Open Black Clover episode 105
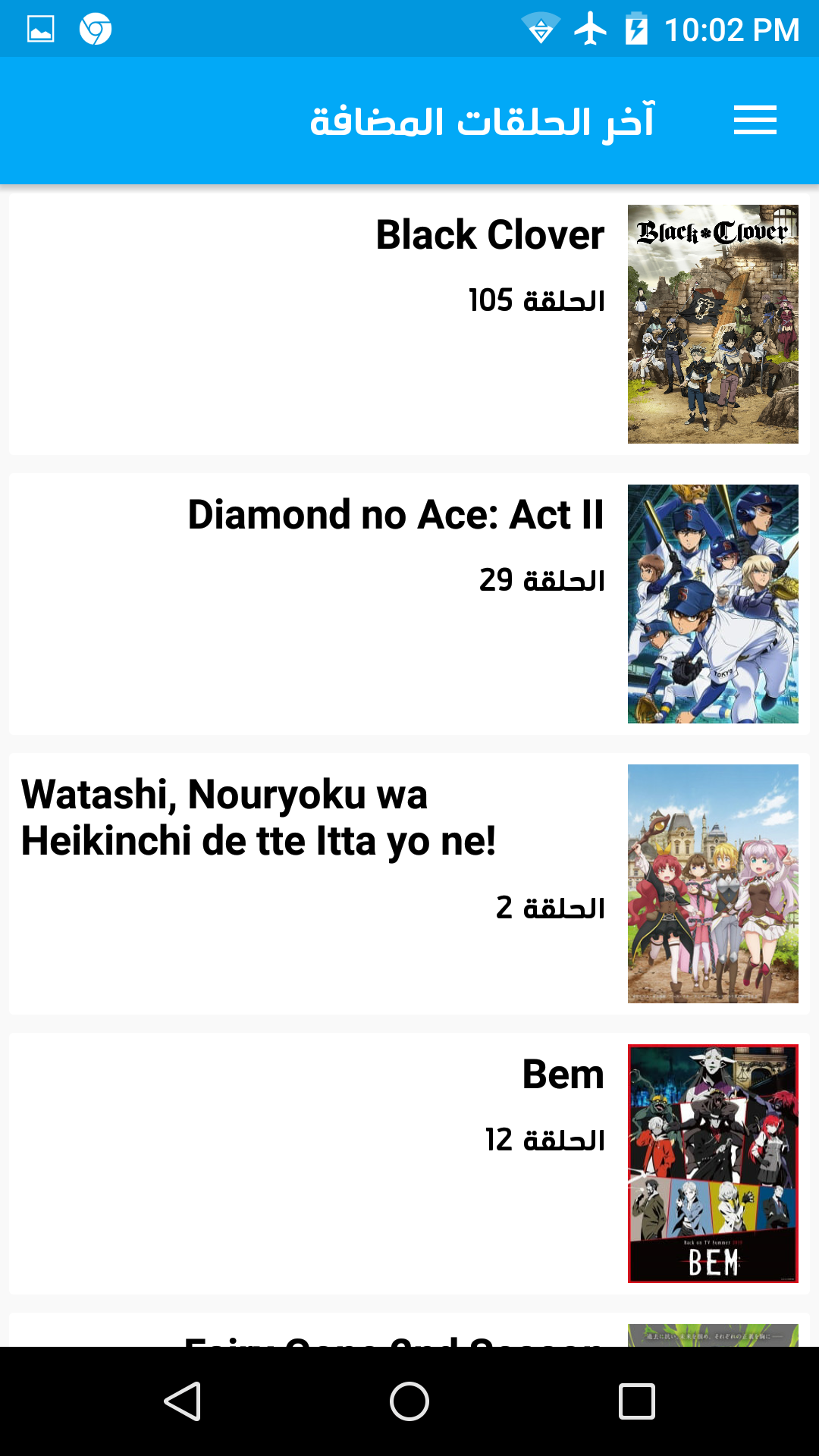 pos(409,325)
